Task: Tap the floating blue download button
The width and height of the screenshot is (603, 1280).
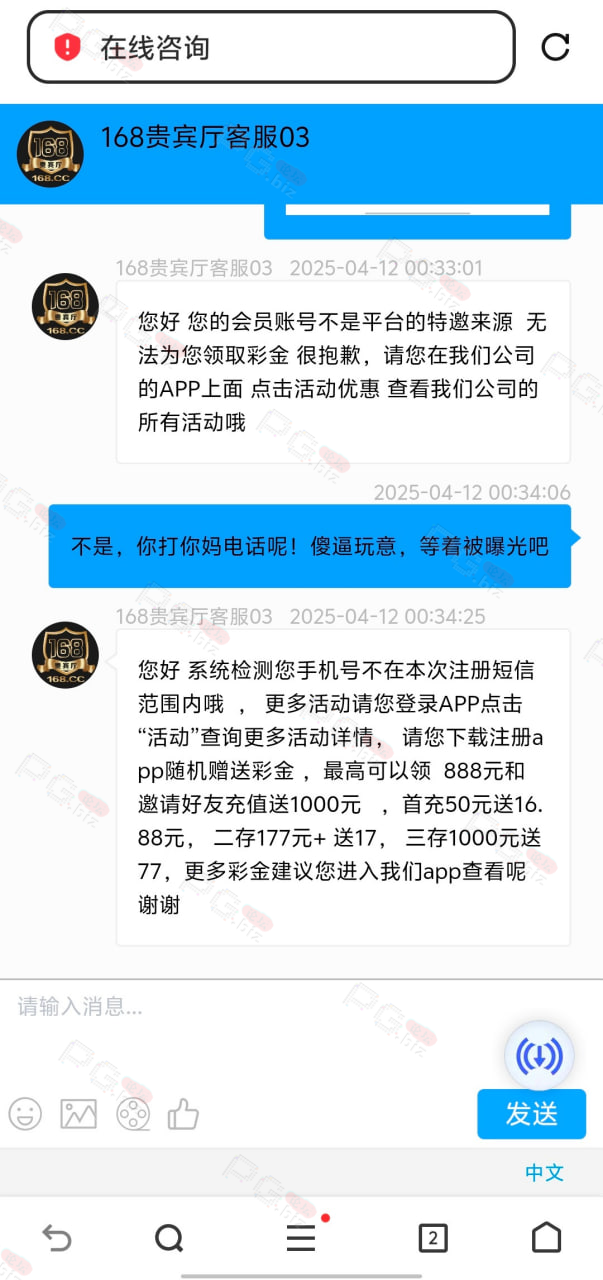Action: [540, 1055]
